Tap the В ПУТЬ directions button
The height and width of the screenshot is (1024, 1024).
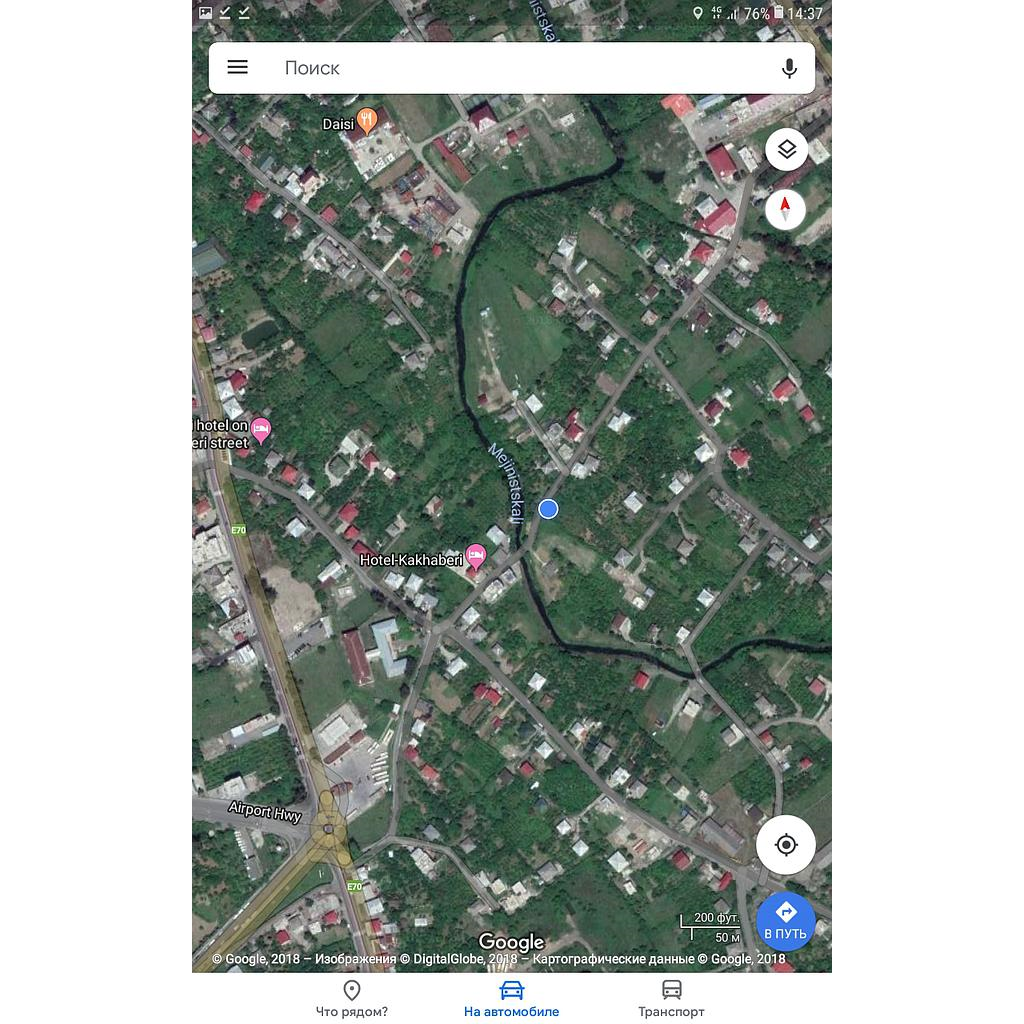tap(785, 920)
